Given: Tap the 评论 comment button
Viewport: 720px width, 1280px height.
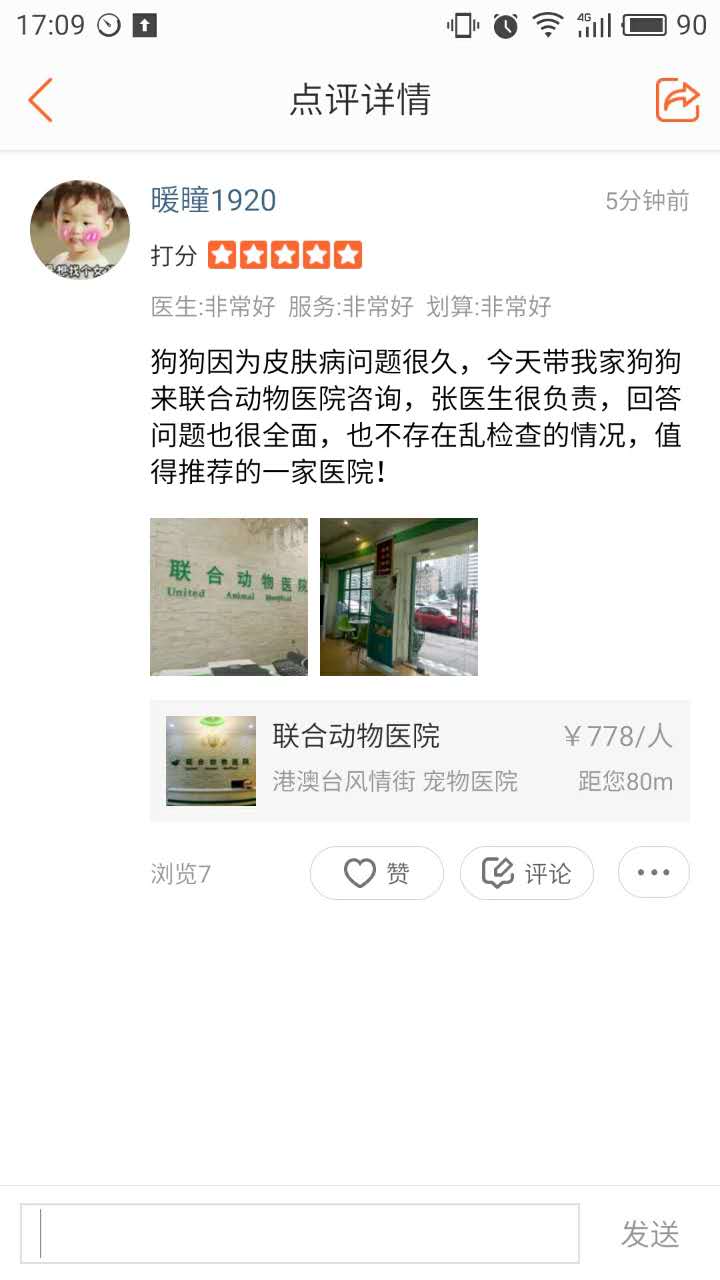Looking at the screenshot, I should tap(527, 873).
